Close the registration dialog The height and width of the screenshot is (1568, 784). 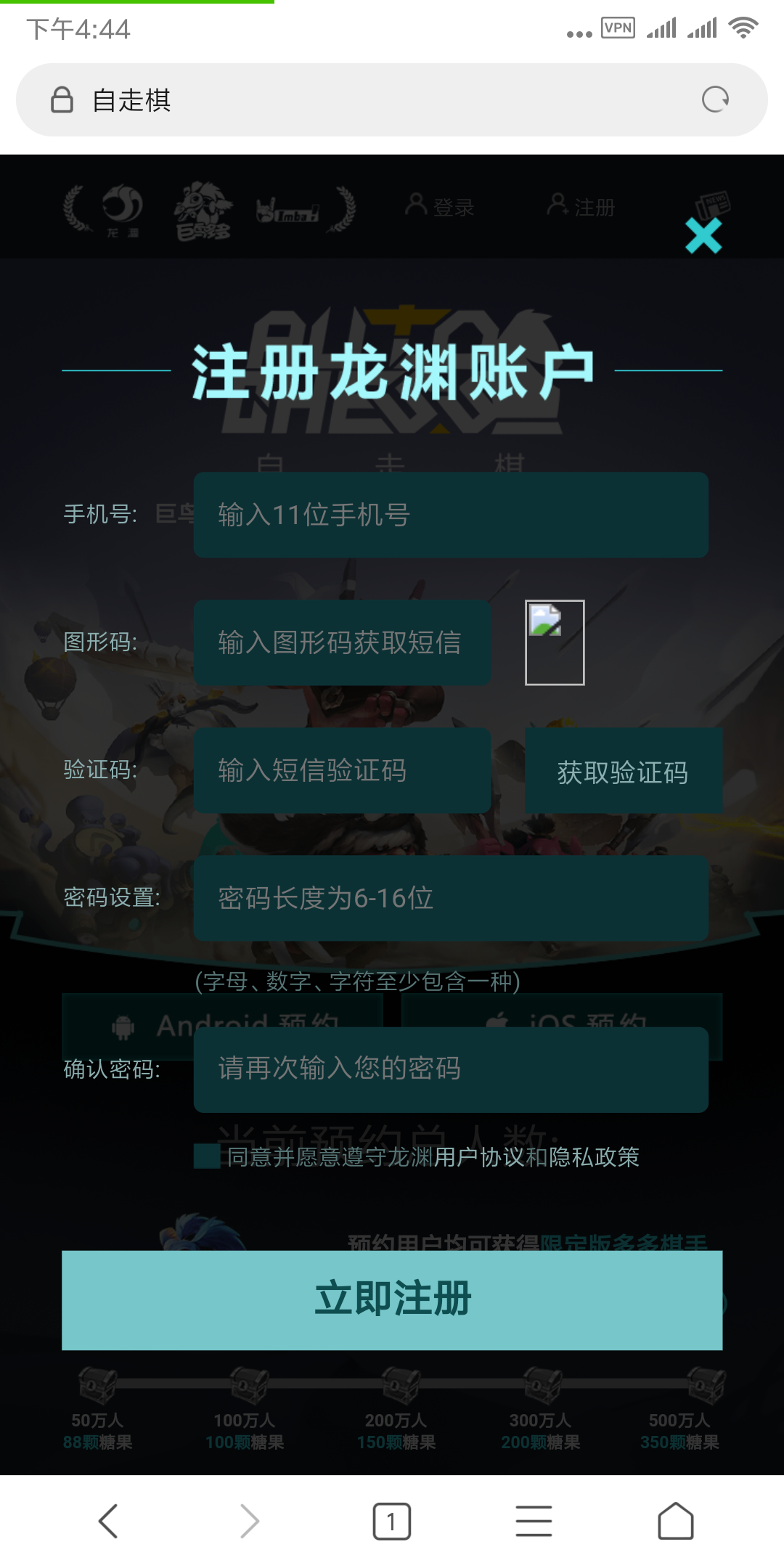tap(703, 236)
